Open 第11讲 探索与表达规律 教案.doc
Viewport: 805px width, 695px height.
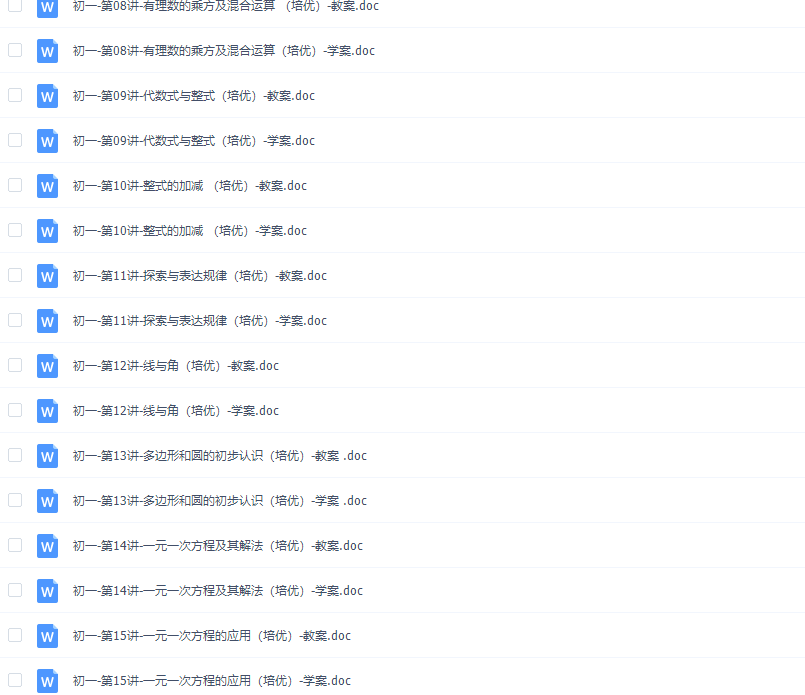pos(199,276)
